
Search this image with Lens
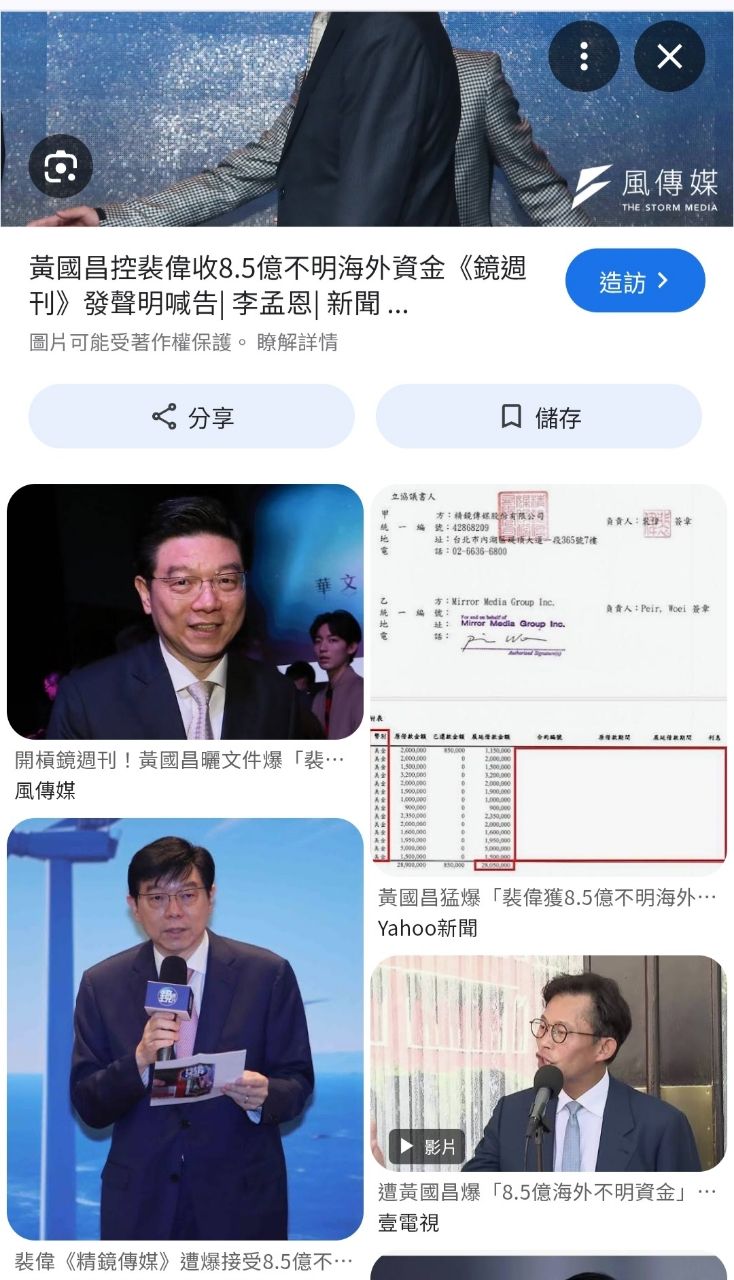tap(60, 166)
